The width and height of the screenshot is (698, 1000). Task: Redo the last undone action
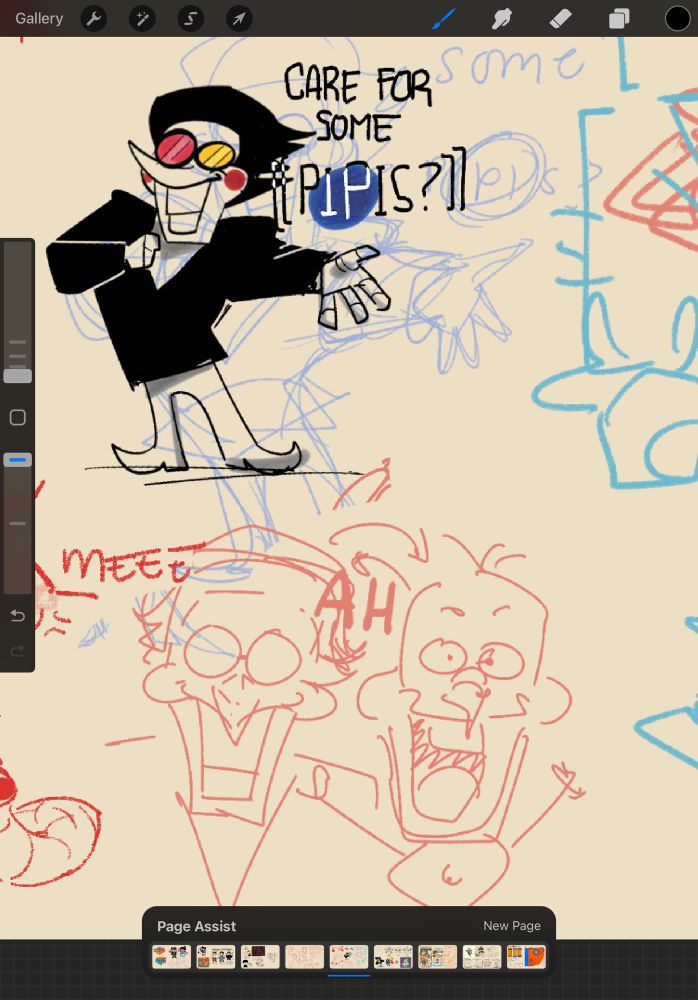point(17,651)
